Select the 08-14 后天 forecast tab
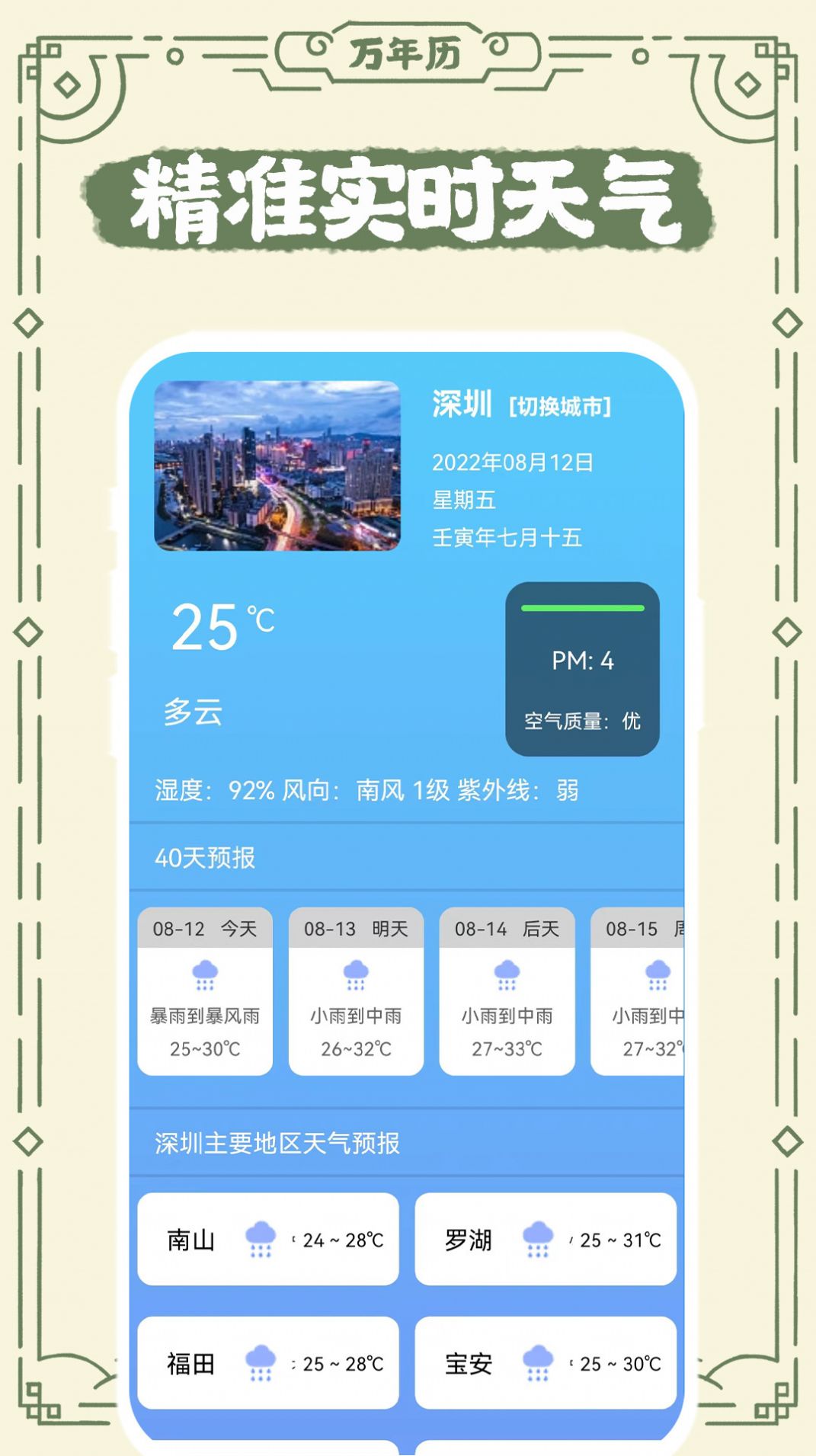This screenshot has height=1456, width=816. click(x=506, y=929)
